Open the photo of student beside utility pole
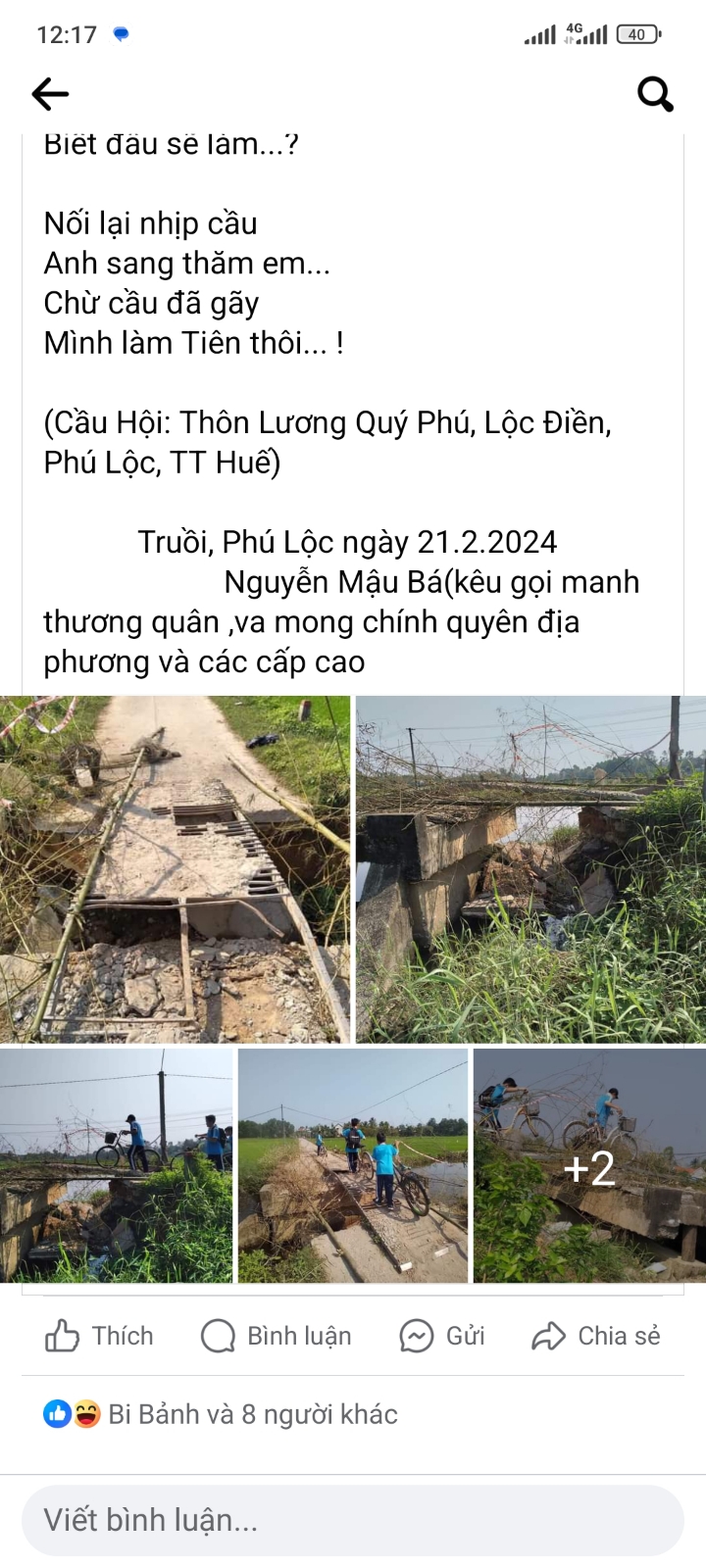This screenshot has width=706, height=1568. coord(116,1166)
